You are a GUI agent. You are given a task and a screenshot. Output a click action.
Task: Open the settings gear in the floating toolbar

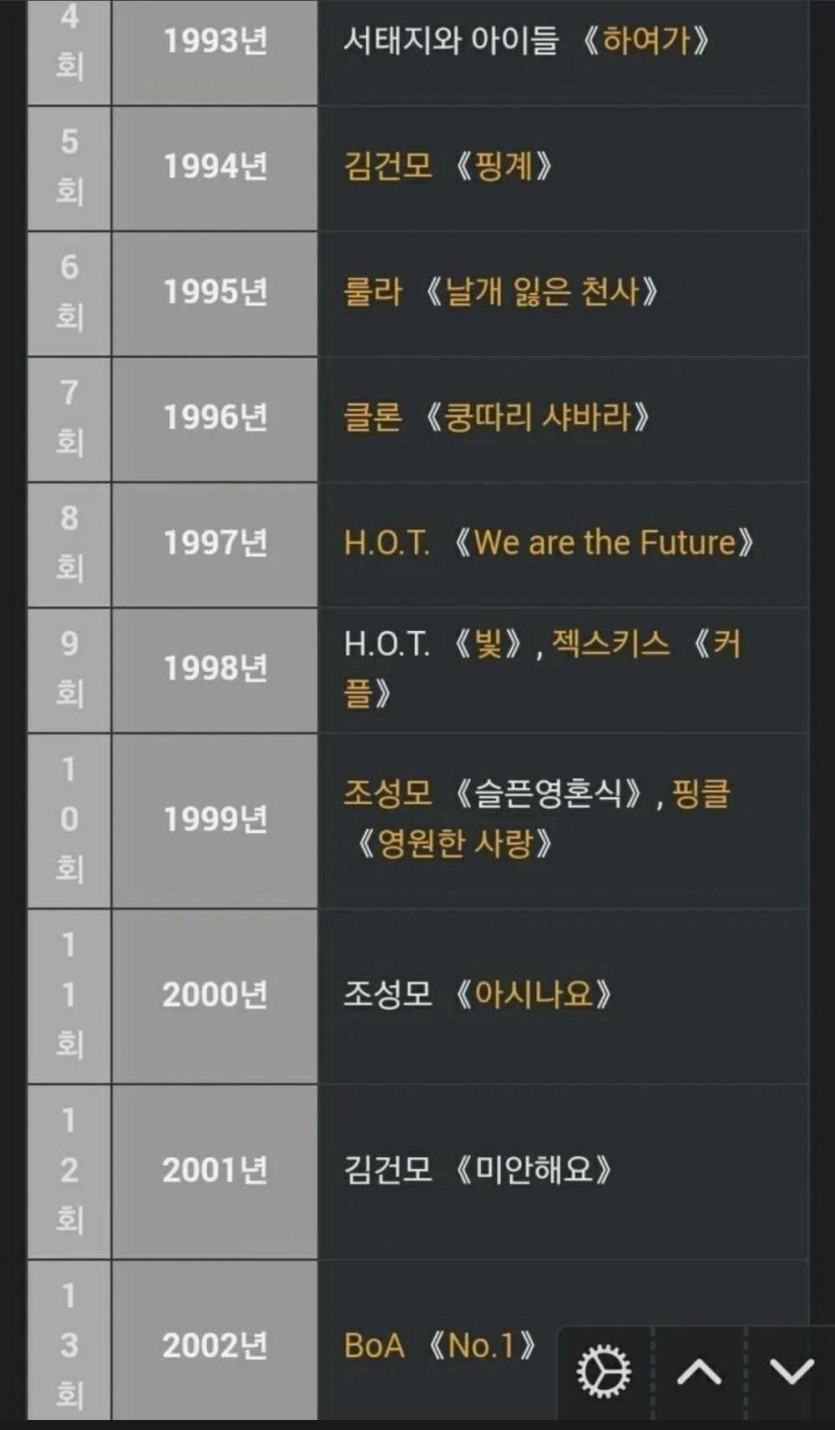604,1371
